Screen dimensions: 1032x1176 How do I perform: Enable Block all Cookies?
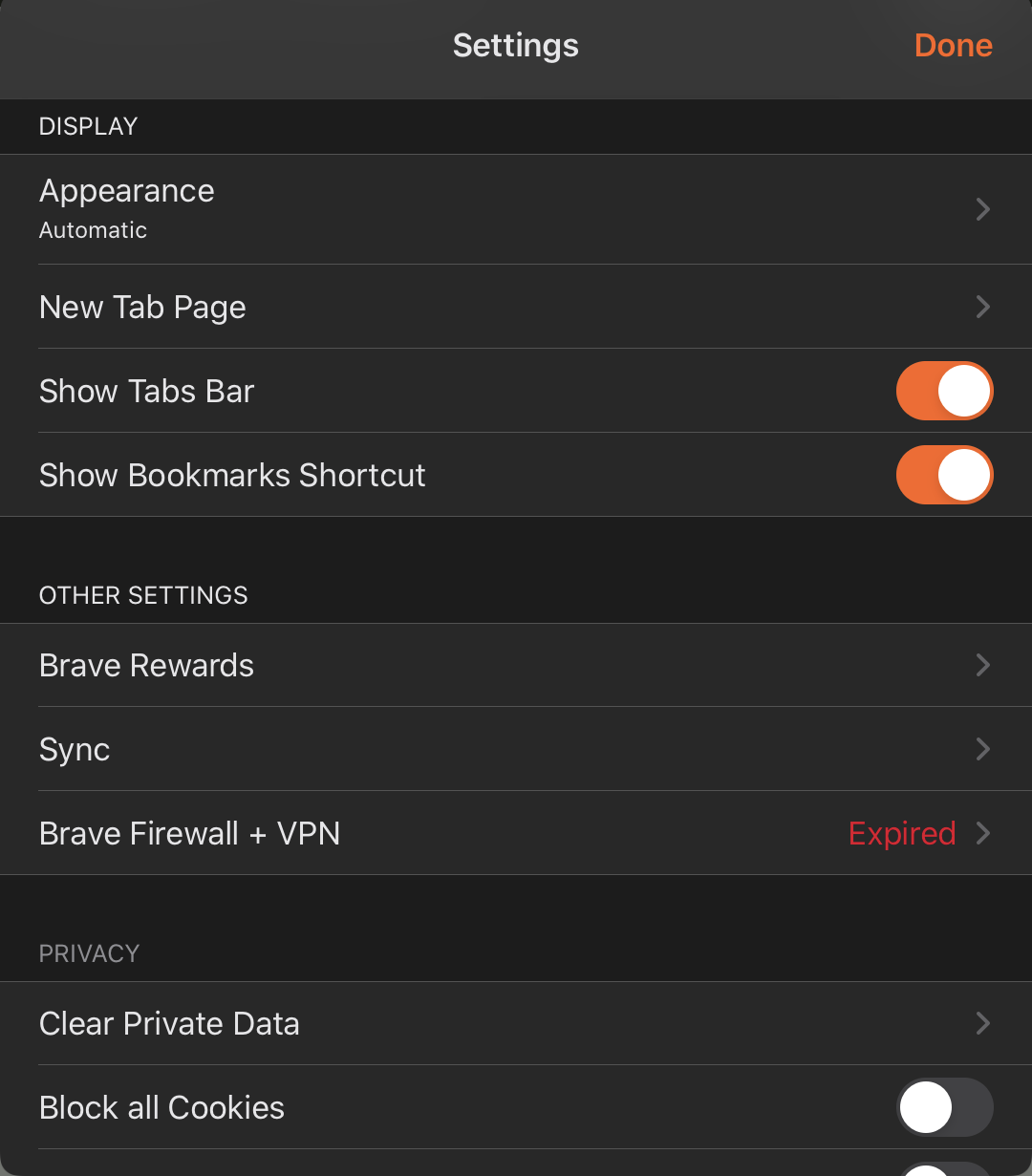[x=944, y=1107]
